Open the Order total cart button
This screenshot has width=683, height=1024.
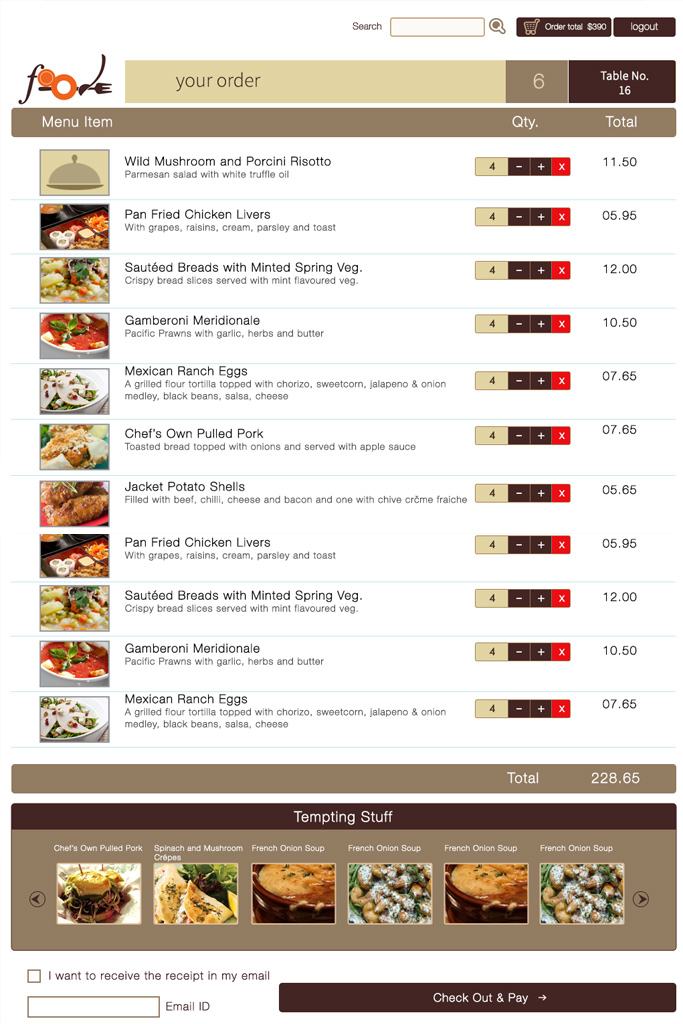[563, 27]
